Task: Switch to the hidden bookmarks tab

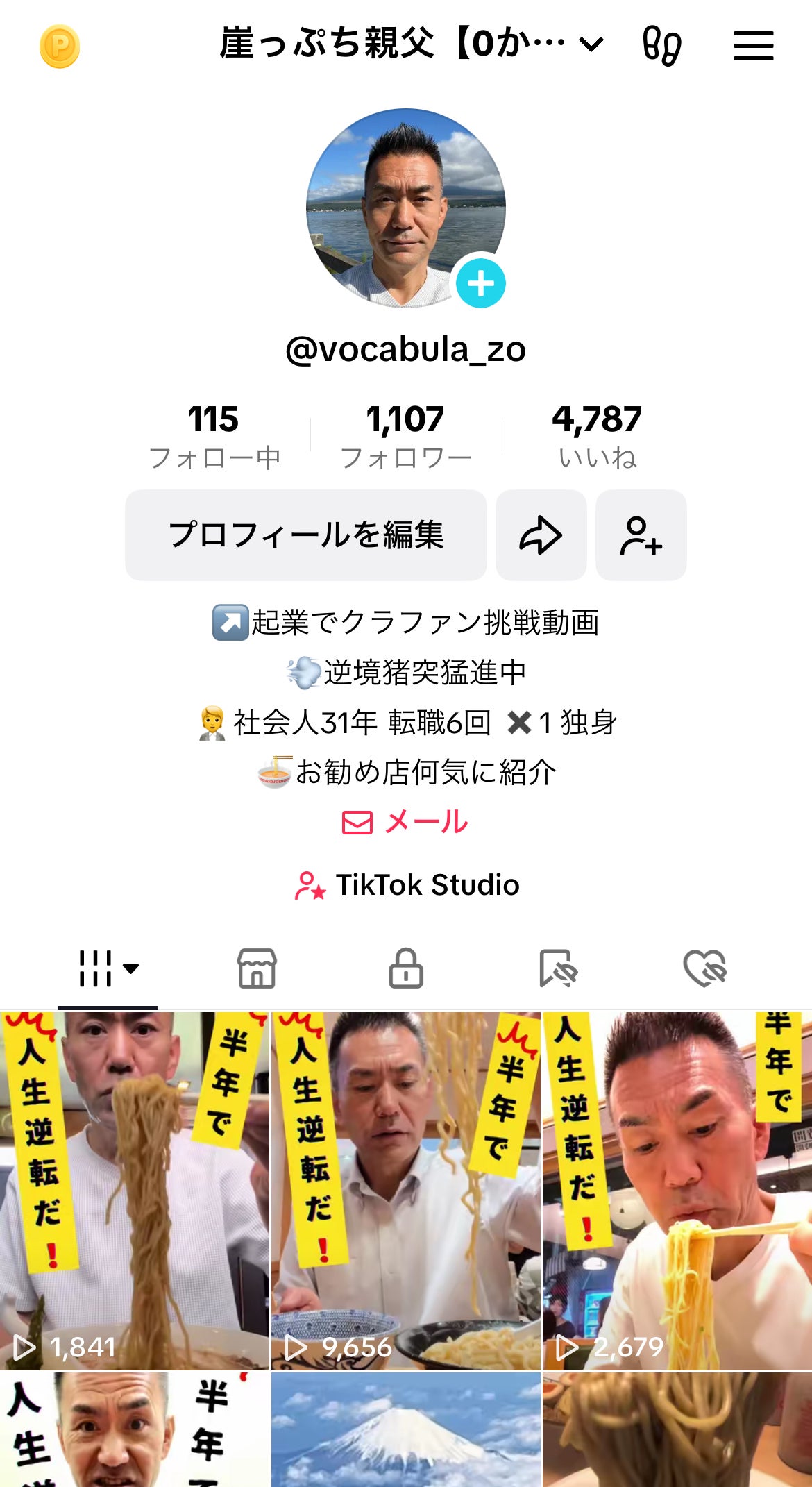Action: coord(557,968)
